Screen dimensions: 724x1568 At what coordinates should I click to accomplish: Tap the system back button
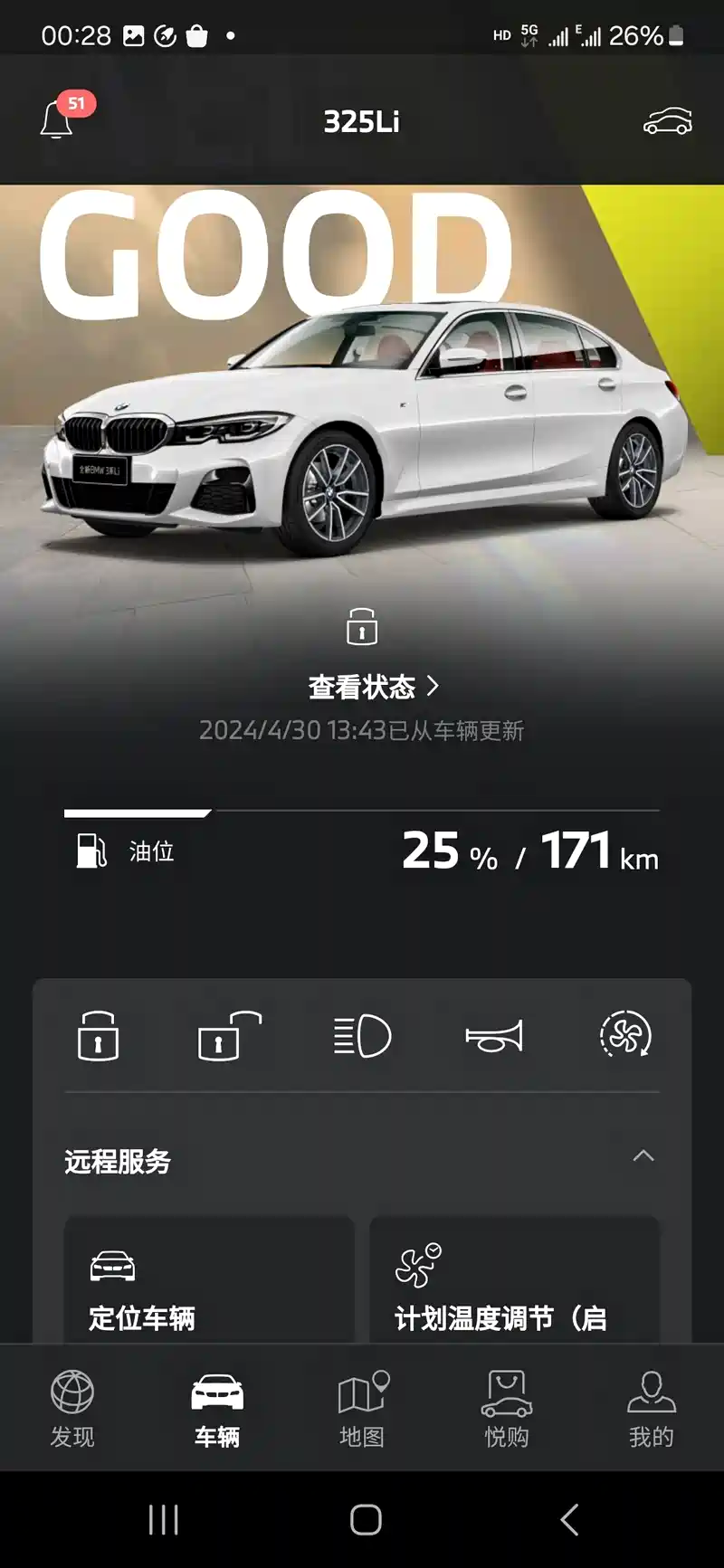[568, 1520]
